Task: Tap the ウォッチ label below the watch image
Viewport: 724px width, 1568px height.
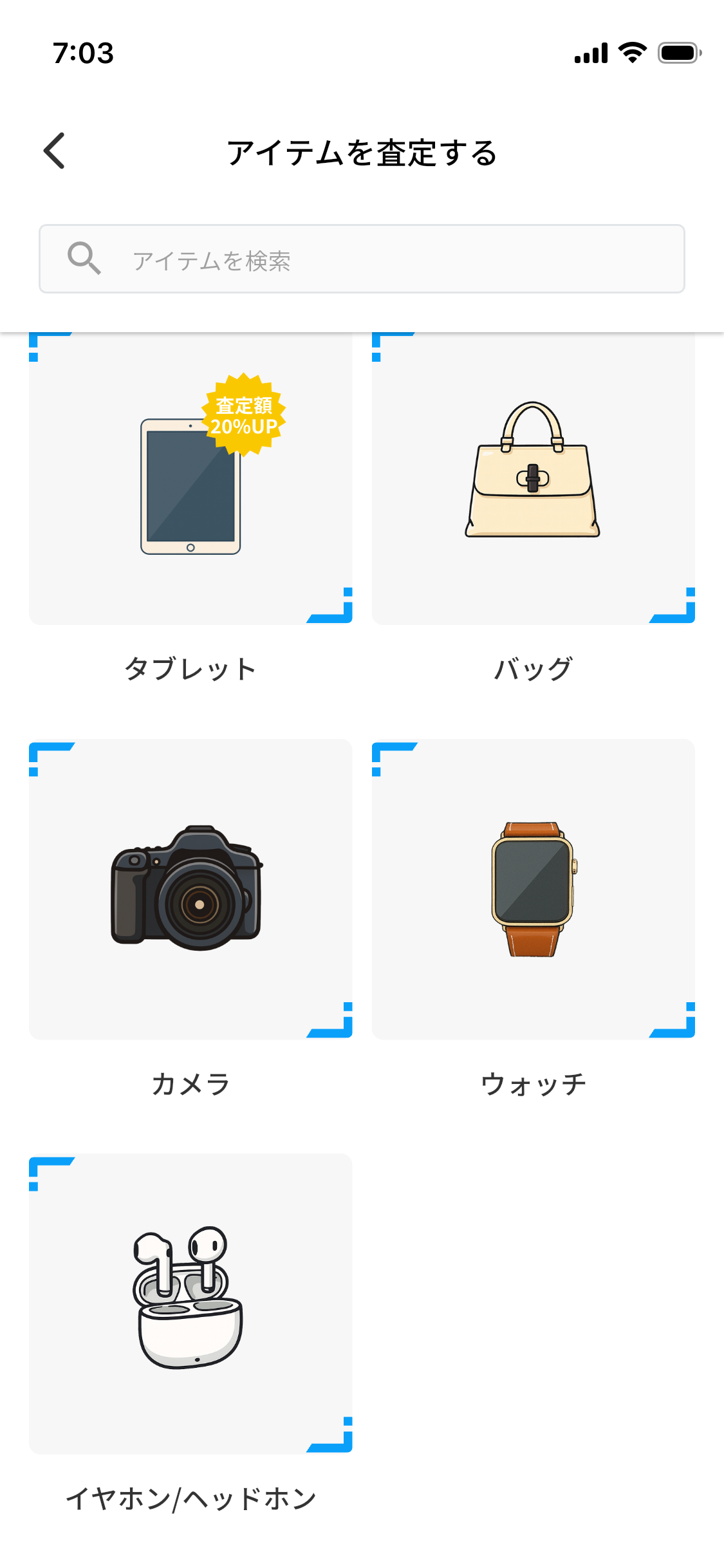Action: 533,1081
